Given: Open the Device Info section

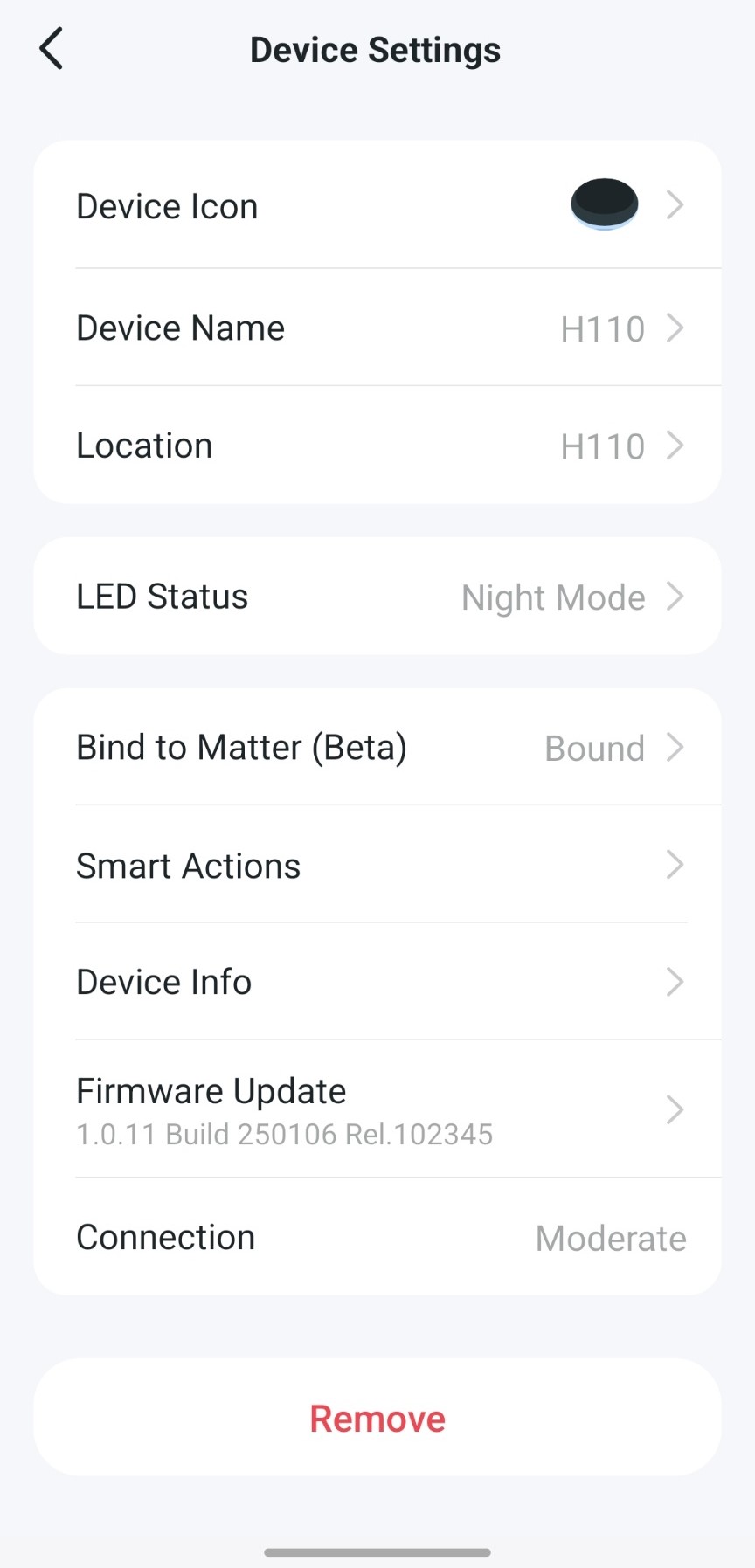Looking at the screenshot, I should (x=376, y=981).
